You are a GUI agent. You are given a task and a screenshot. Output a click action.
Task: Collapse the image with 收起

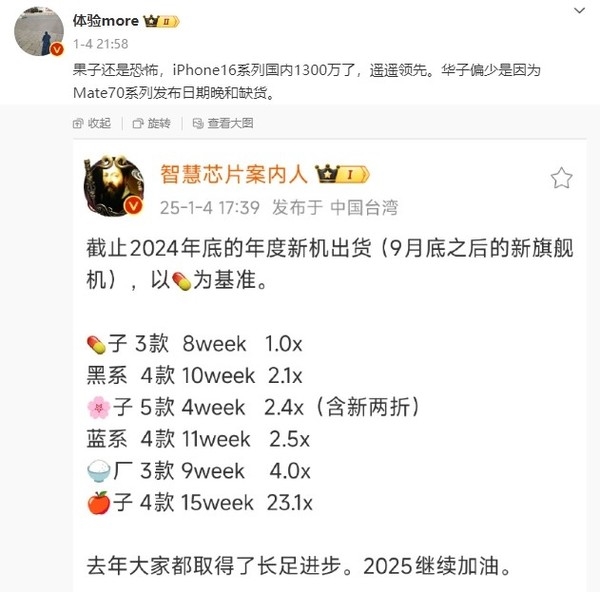91,123
